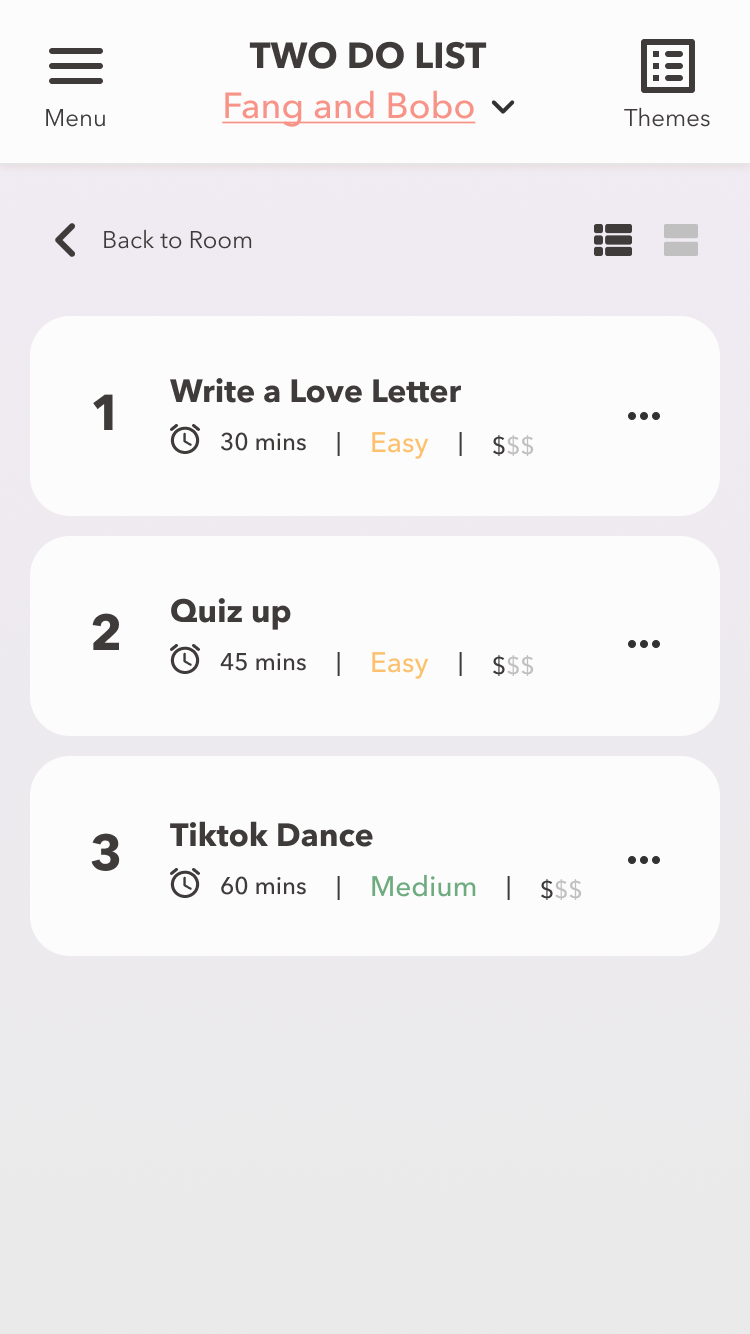
Task: Open the Quiz up activity card
Action: 375,636
